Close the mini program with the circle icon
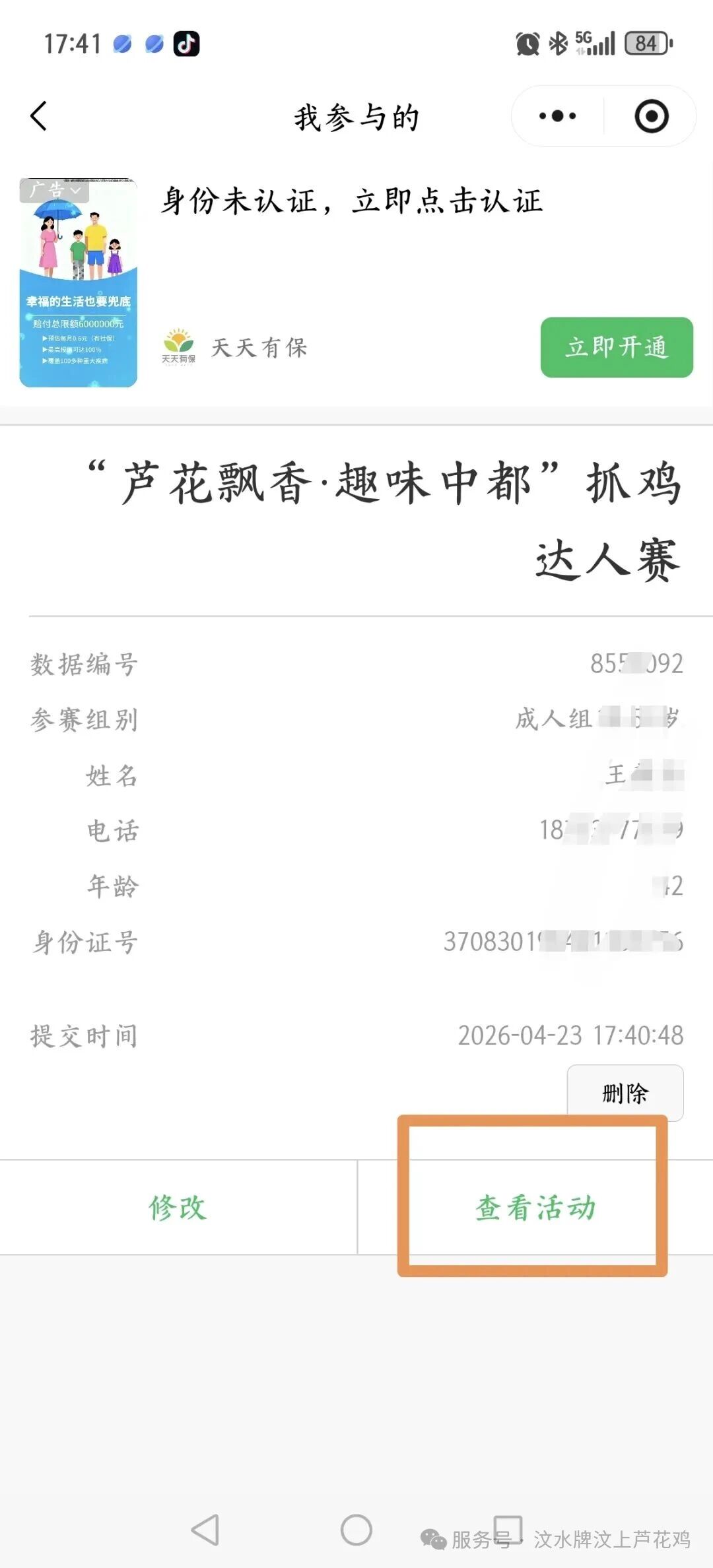The width and height of the screenshot is (713, 1568). pyautogui.click(x=651, y=116)
